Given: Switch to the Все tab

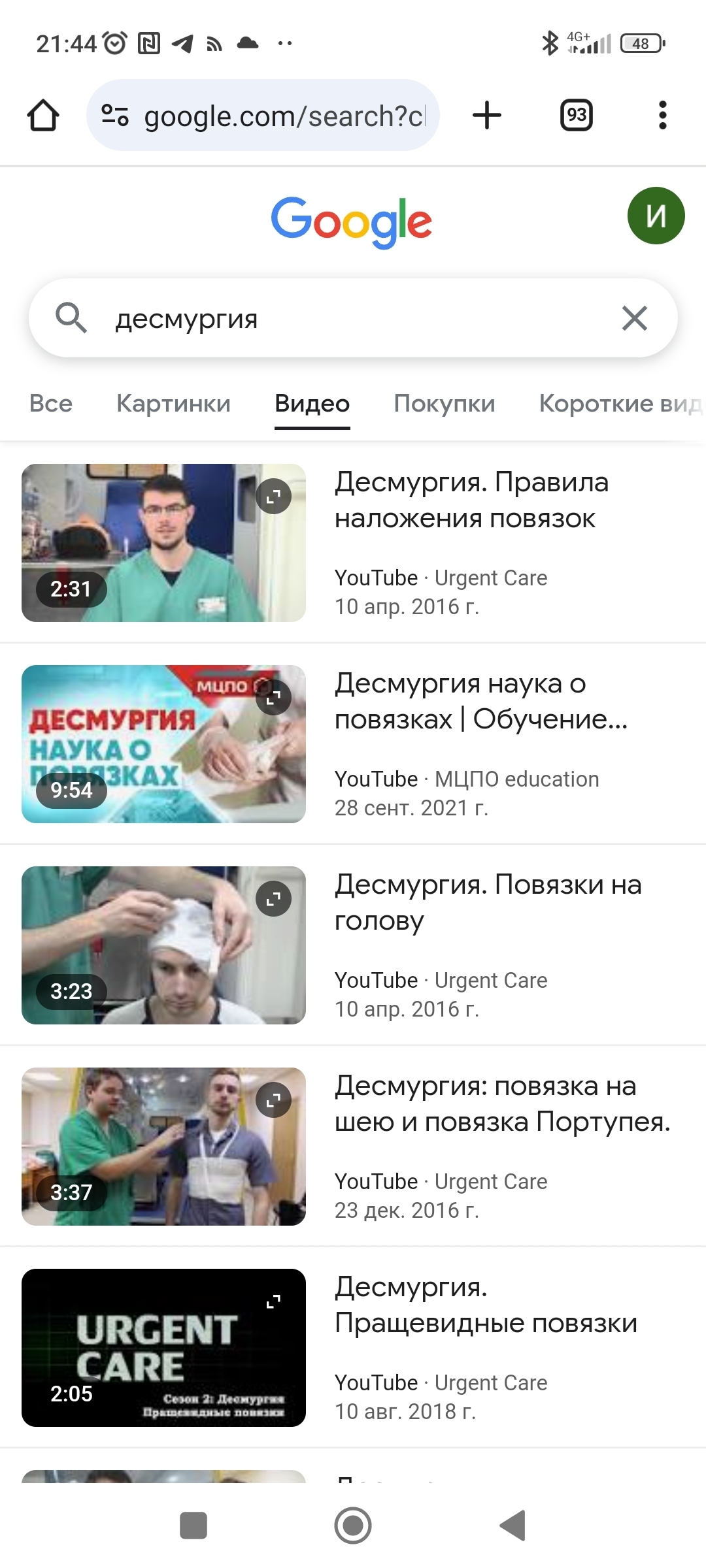Looking at the screenshot, I should pyautogui.click(x=51, y=403).
